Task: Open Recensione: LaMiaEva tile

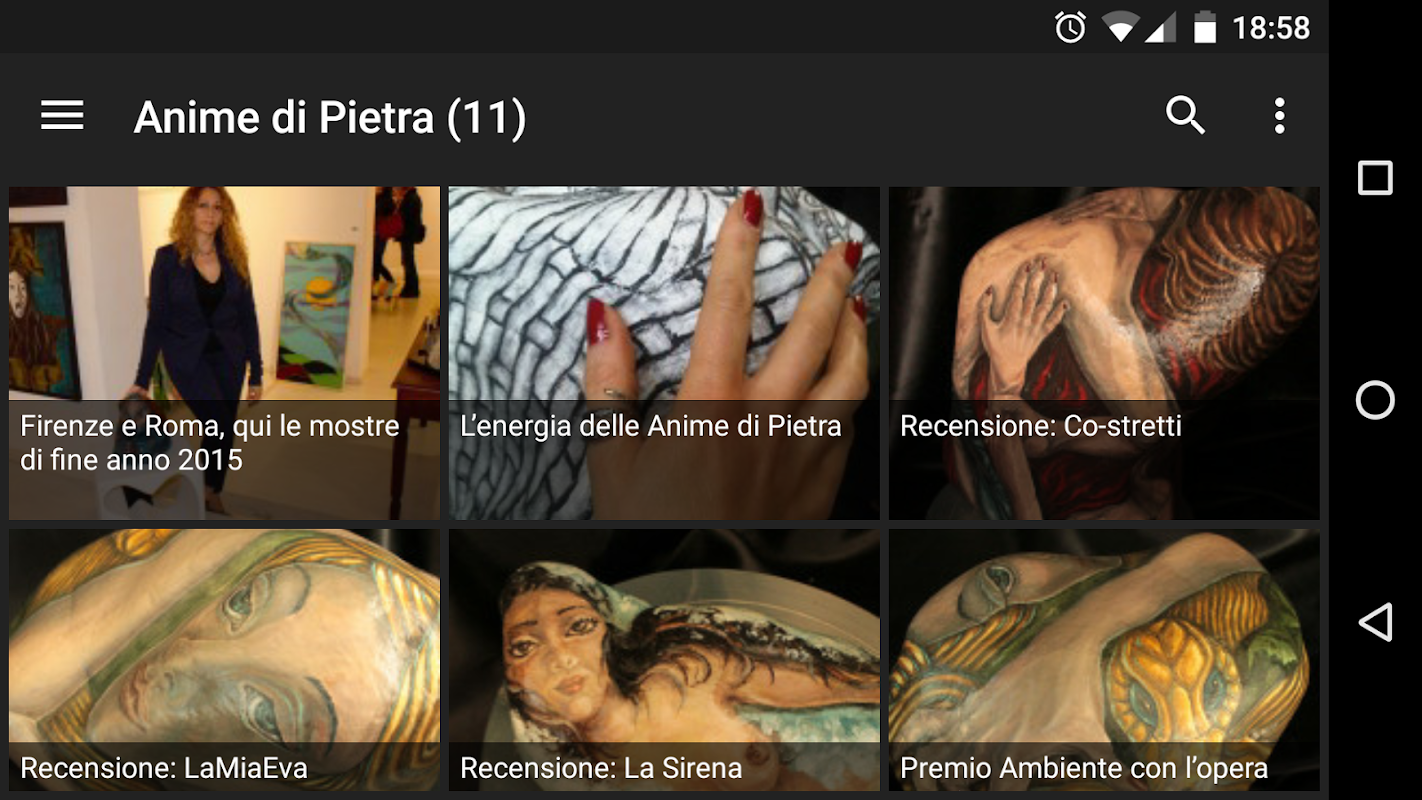Action: point(224,660)
